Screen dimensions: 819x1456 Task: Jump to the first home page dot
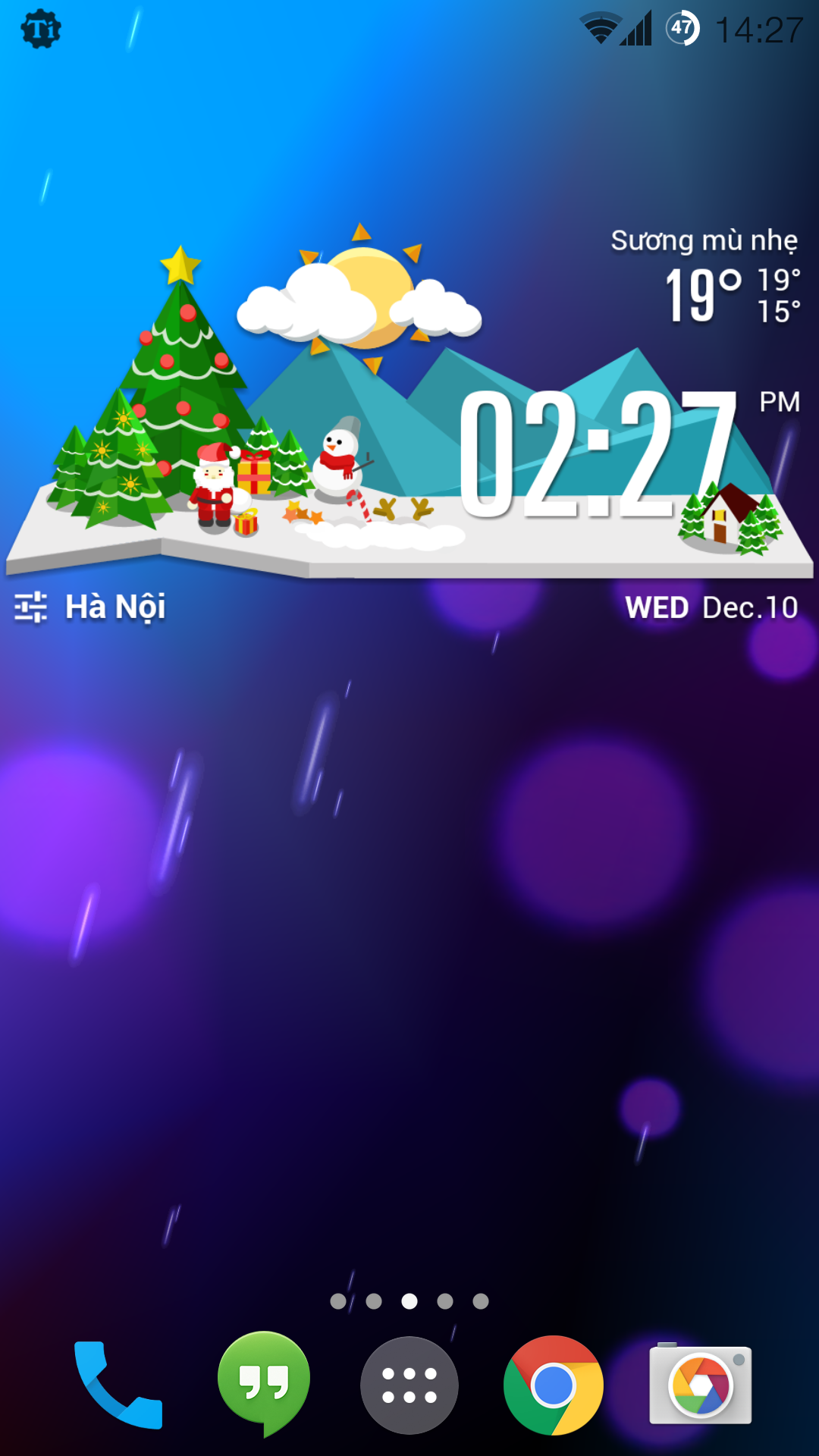coord(338,1301)
